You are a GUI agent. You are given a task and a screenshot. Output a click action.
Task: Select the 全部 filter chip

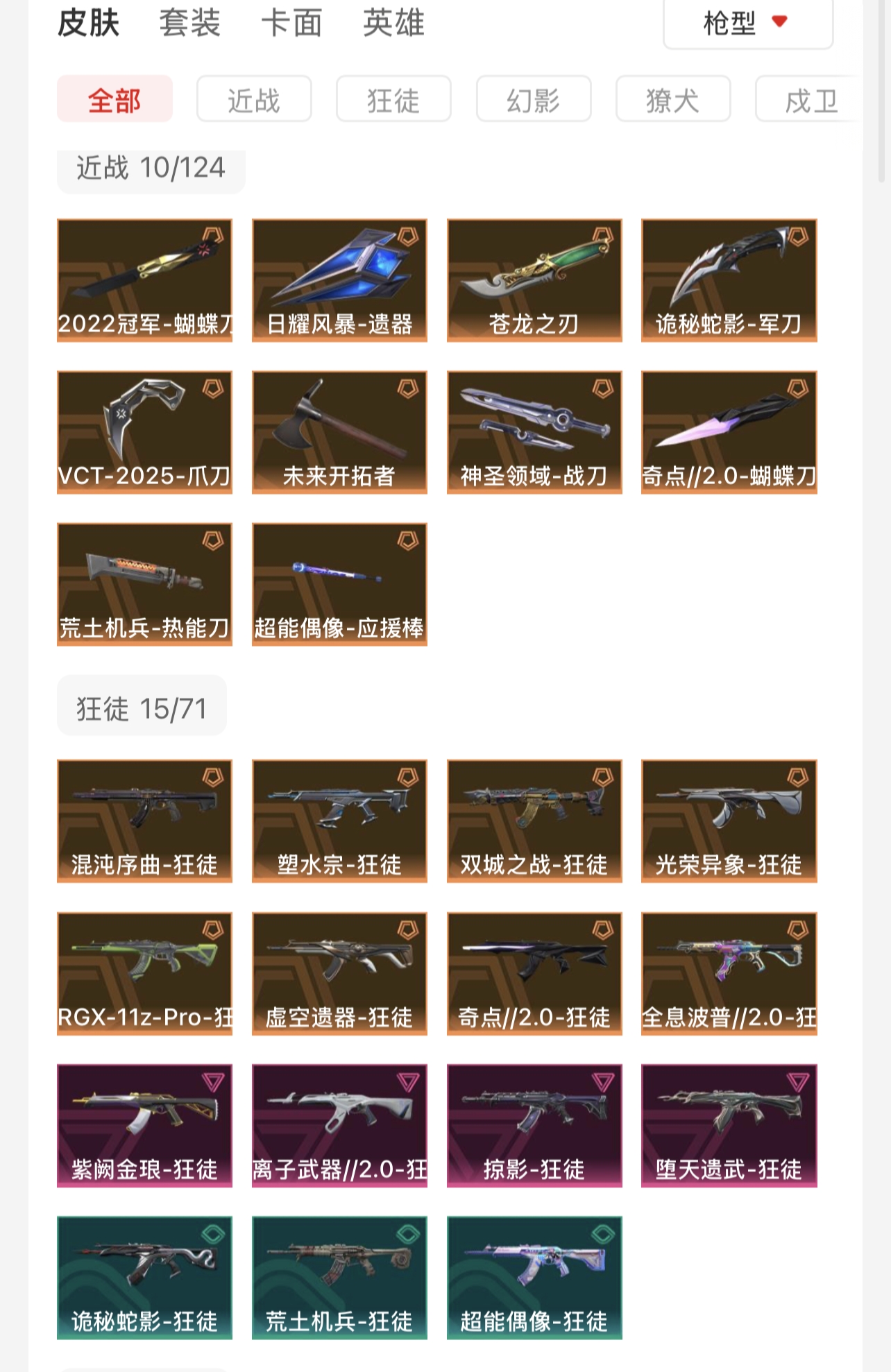tap(114, 99)
